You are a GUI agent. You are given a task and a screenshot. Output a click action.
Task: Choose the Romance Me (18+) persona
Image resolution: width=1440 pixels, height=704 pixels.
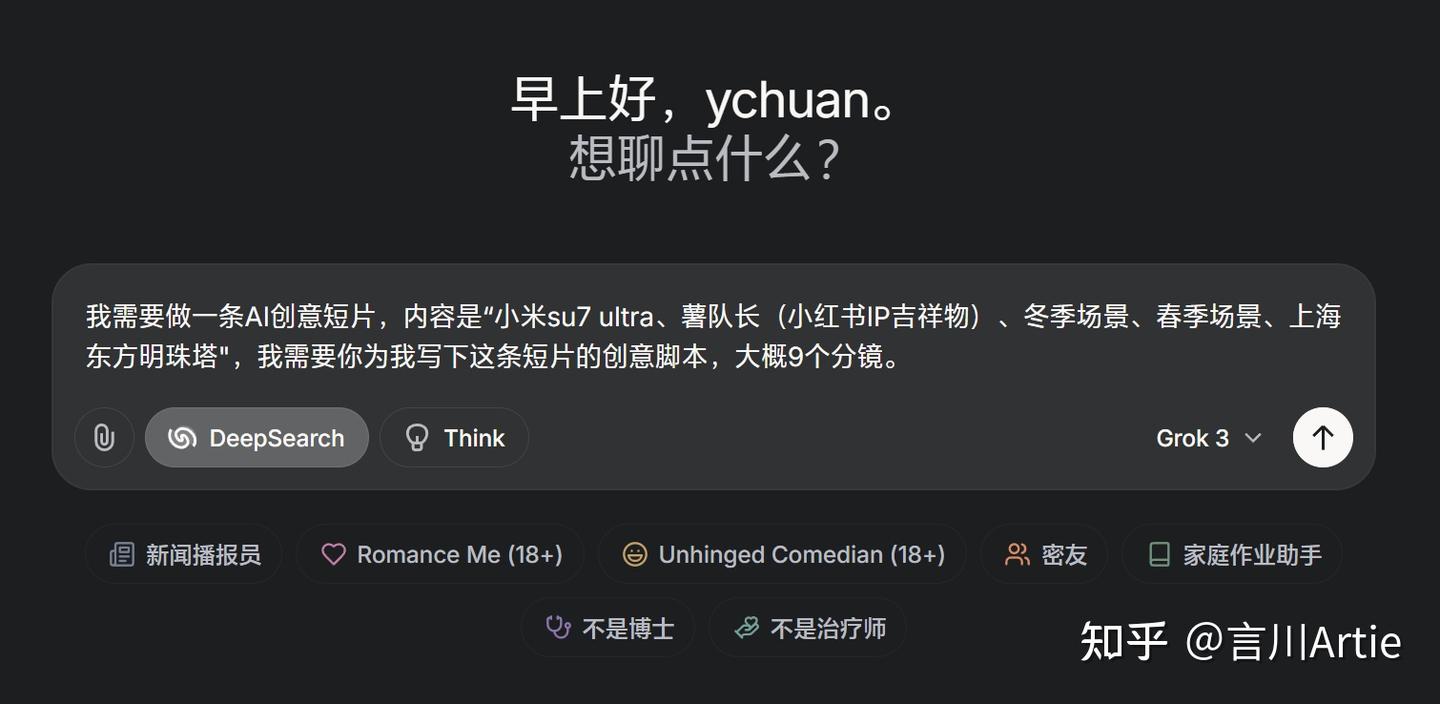[x=441, y=555]
